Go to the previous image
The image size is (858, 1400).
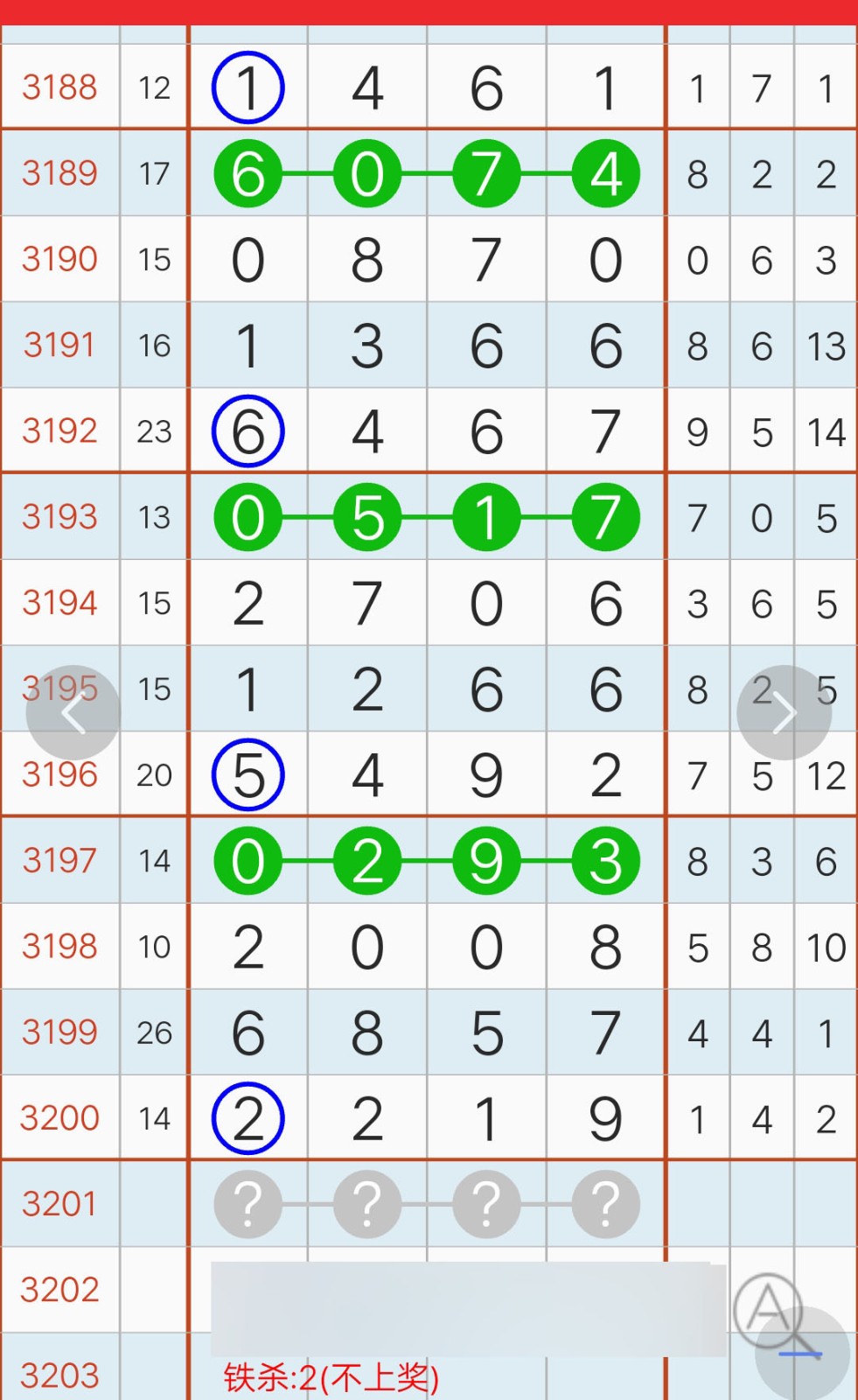73,713
